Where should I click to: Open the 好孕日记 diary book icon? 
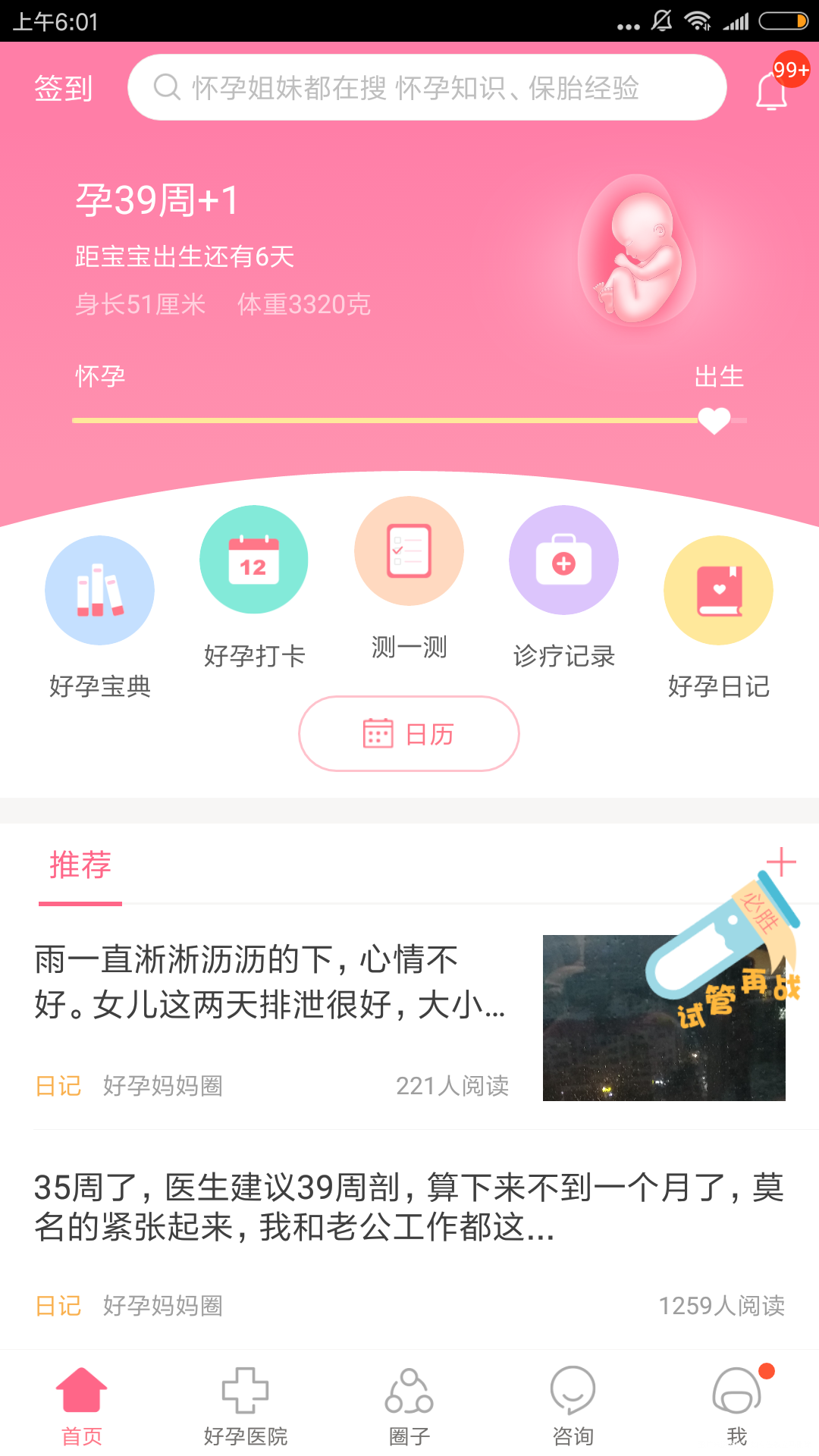click(718, 591)
